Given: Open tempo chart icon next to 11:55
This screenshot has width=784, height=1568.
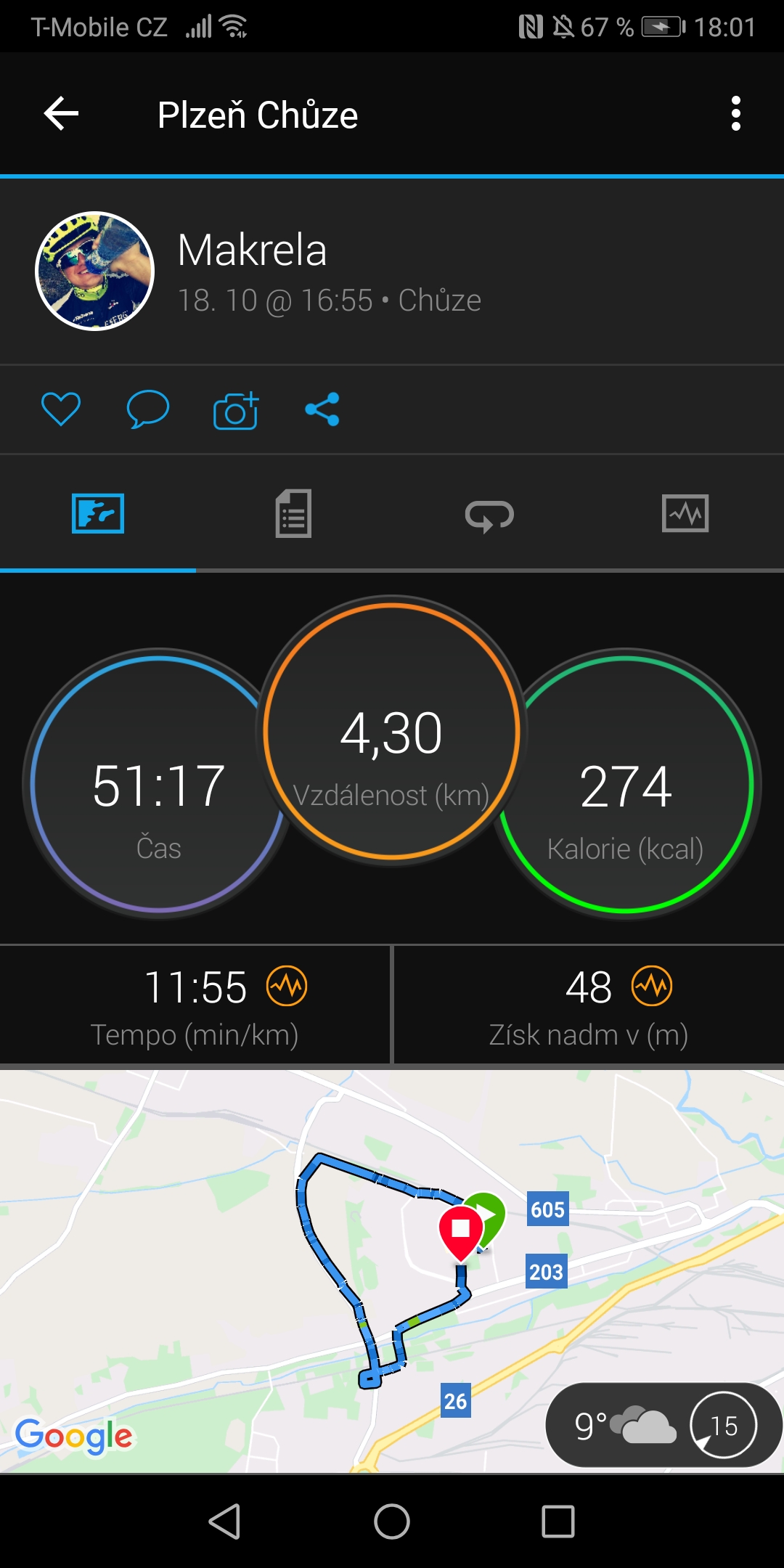Looking at the screenshot, I should (x=287, y=986).
